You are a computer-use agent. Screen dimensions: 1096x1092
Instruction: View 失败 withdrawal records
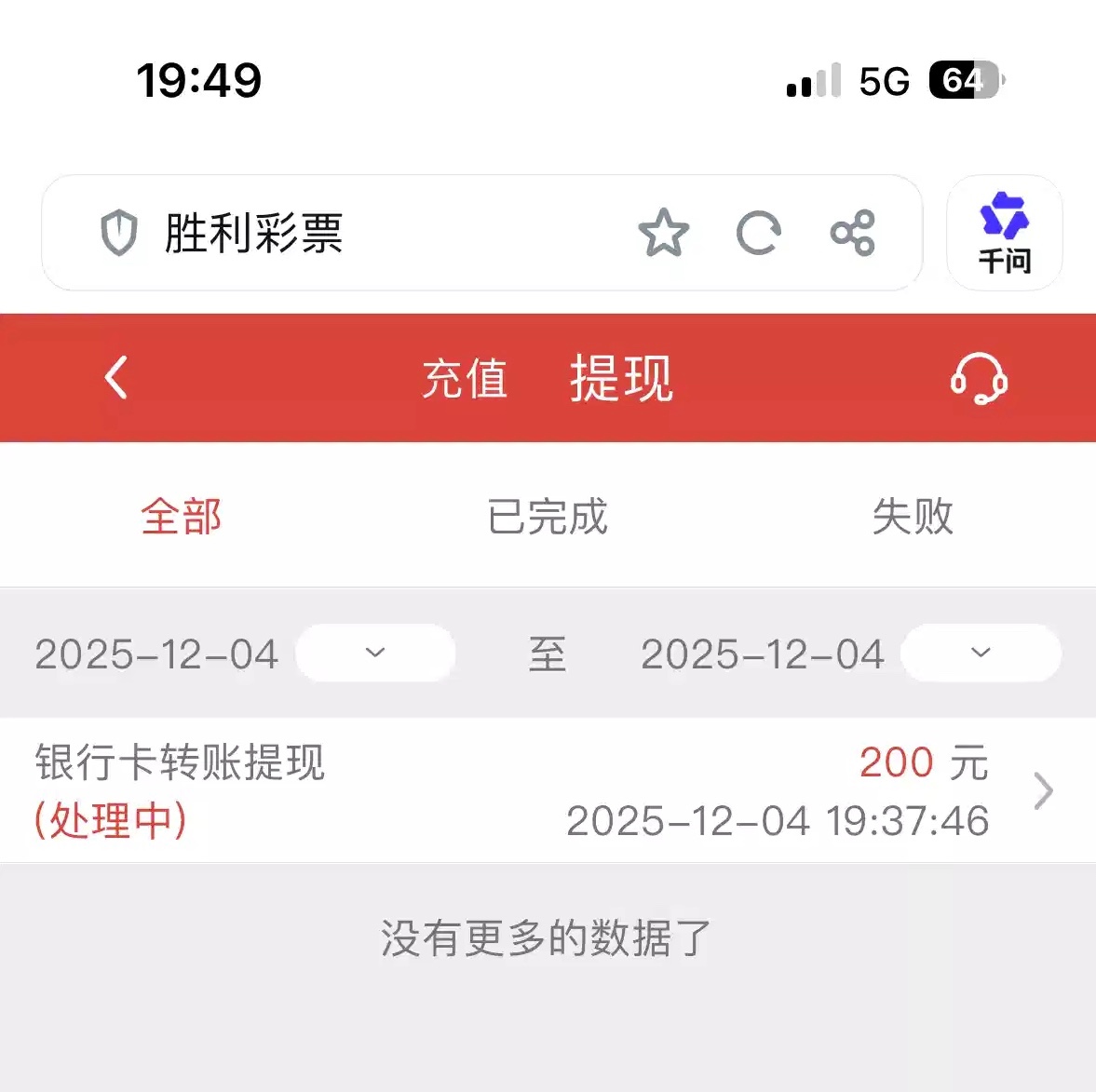pos(913,517)
